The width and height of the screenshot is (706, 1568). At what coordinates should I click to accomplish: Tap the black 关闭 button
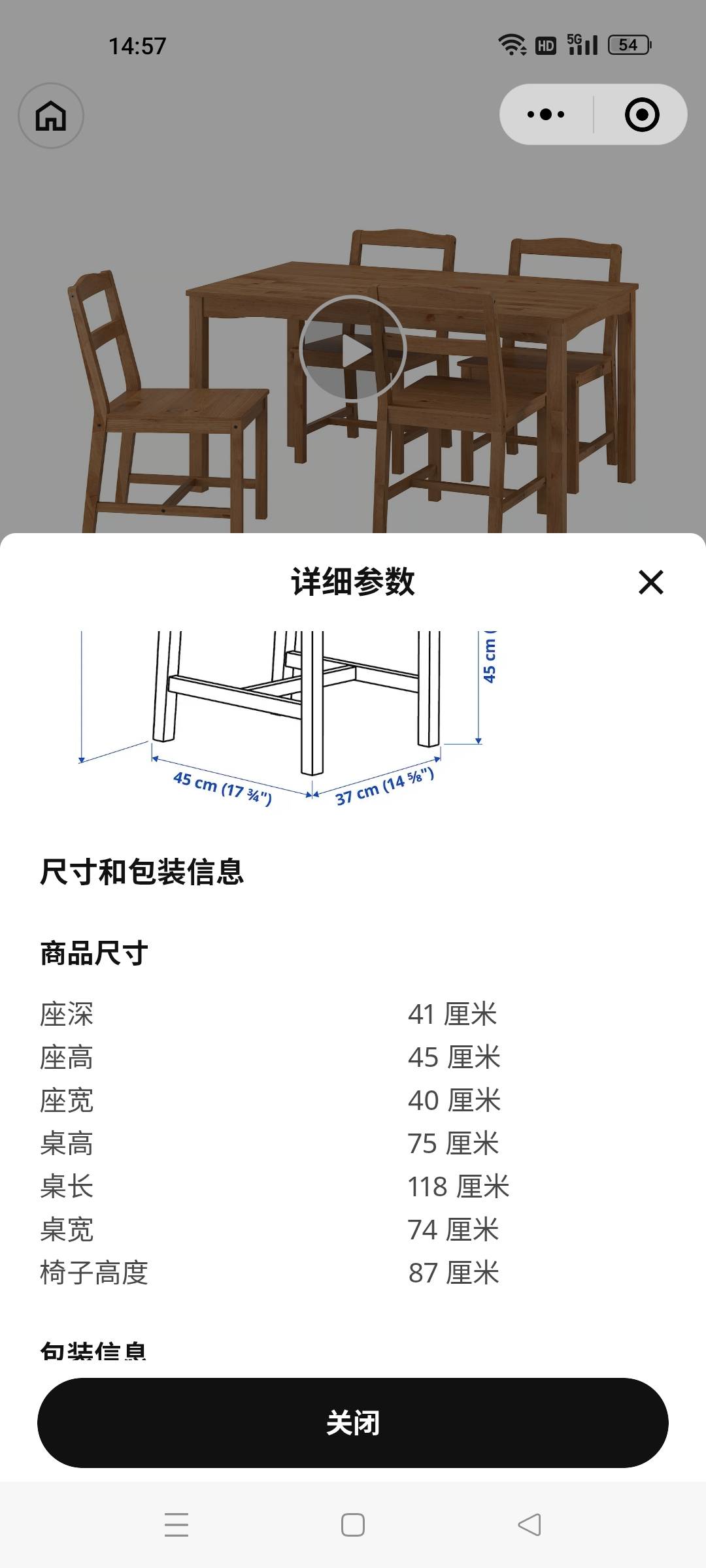click(353, 1422)
